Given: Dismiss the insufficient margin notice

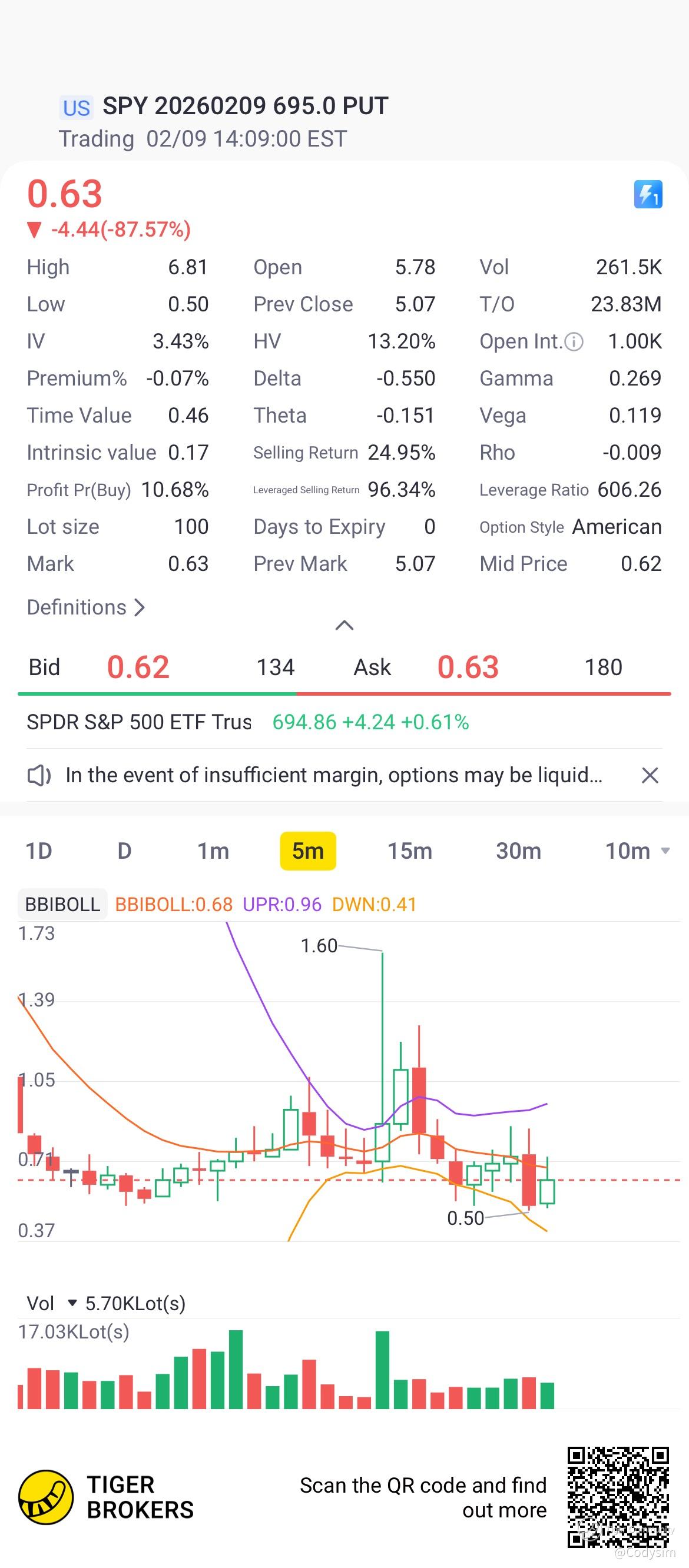Looking at the screenshot, I should tap(650, 776).
